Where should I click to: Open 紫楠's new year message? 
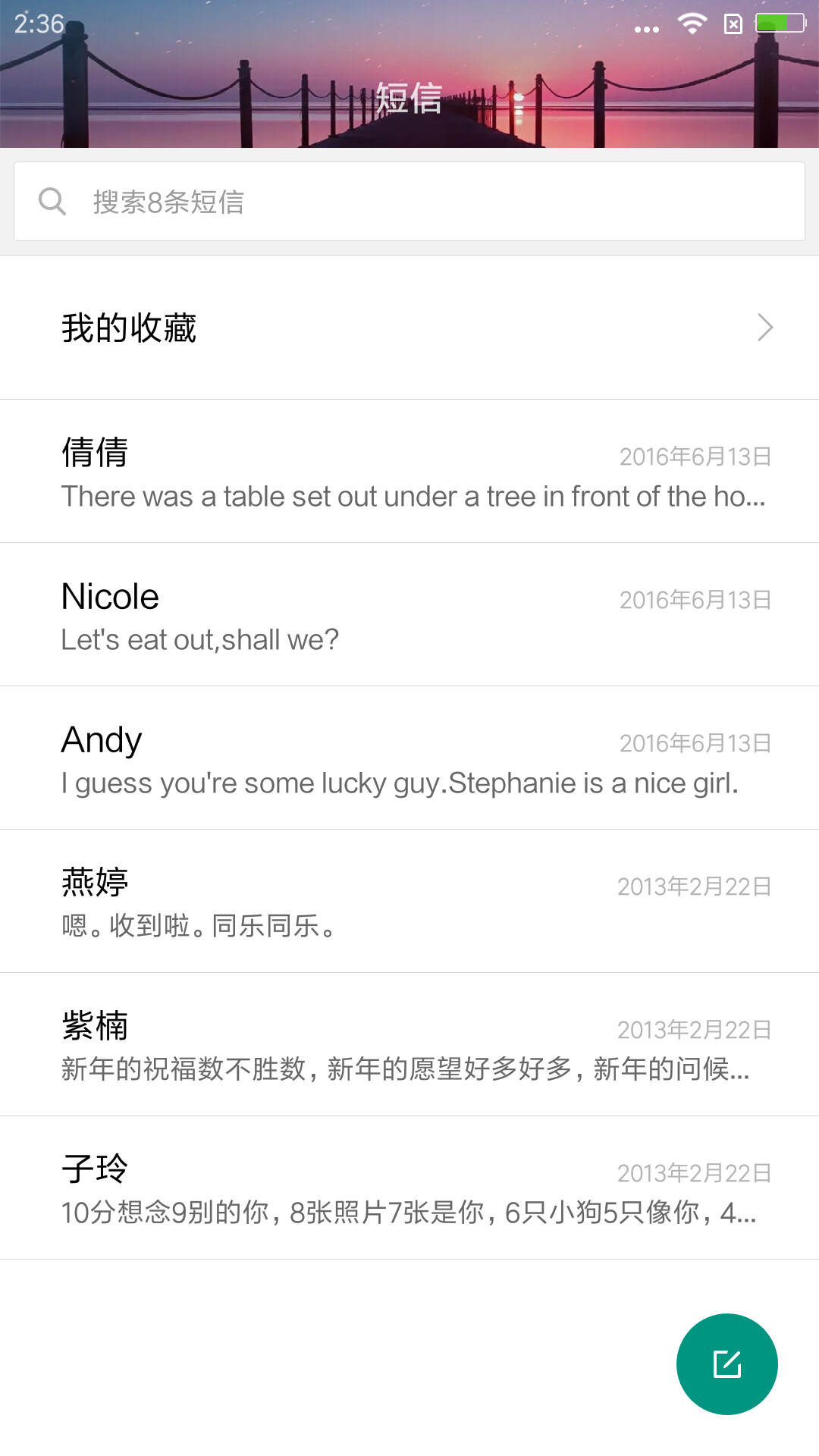pyautogui.click(x=409, y=1045)
